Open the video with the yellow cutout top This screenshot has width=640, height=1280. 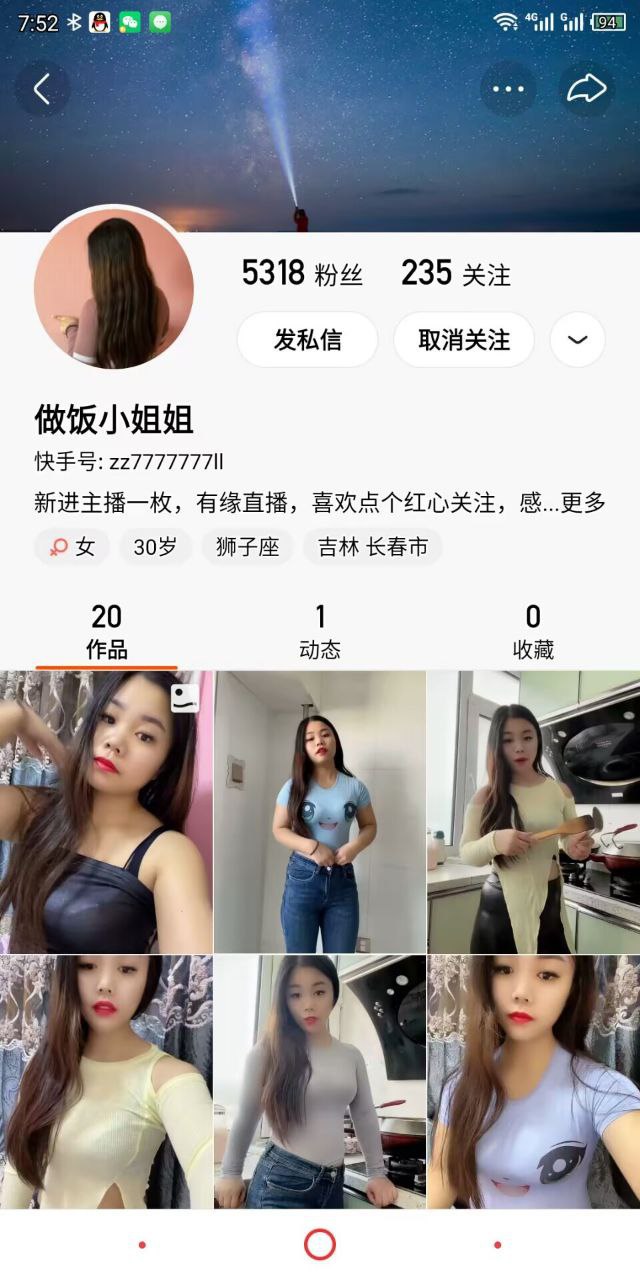(106, 1082)
